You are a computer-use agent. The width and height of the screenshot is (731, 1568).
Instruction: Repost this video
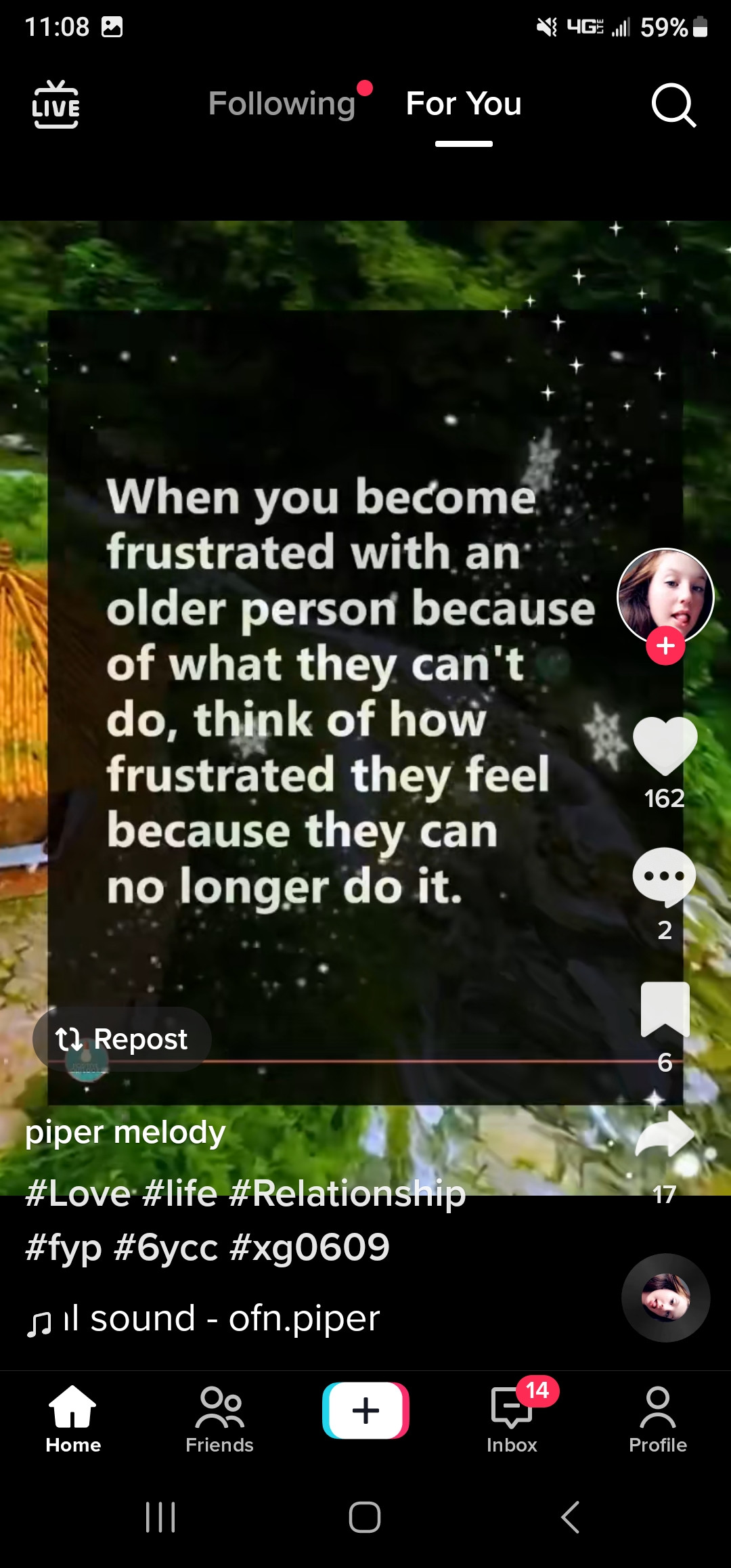(123, 1039)
